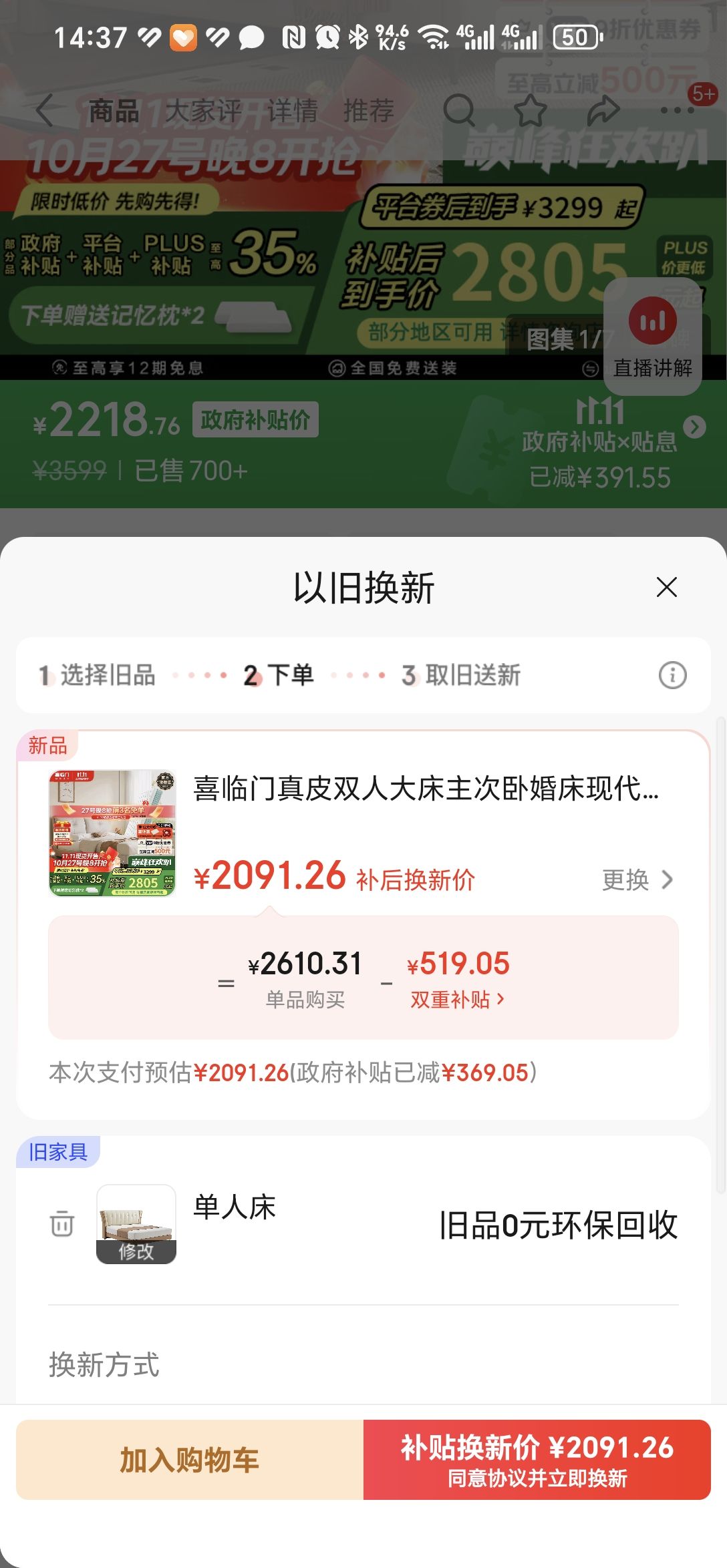Open the trade-in info icon
The height and width of the screenshot is (1568, 727).
[672, 675]
